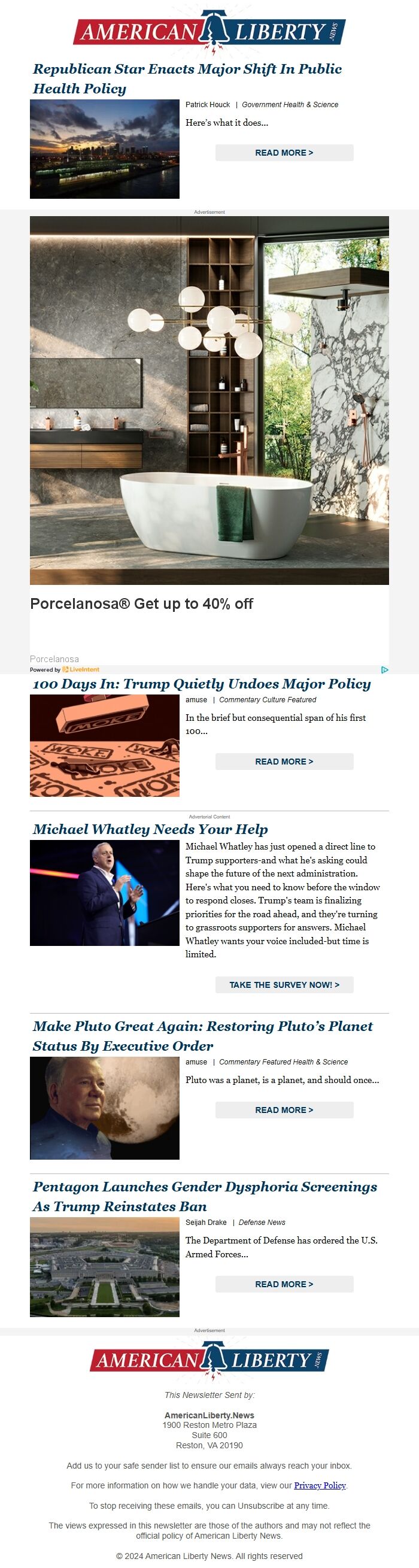
Task: Tap Read More under the Pentagon article
Action: [284, 1284]
